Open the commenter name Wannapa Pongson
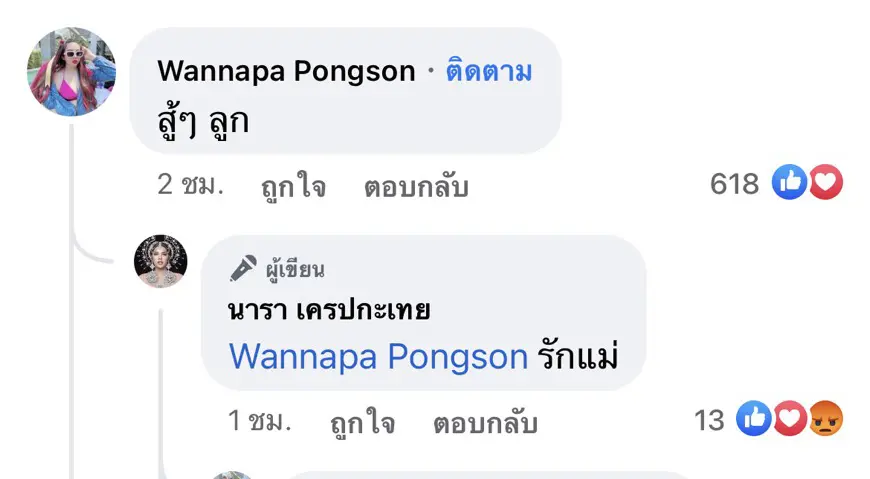The image size is (870, 479). tap(286, 71)
